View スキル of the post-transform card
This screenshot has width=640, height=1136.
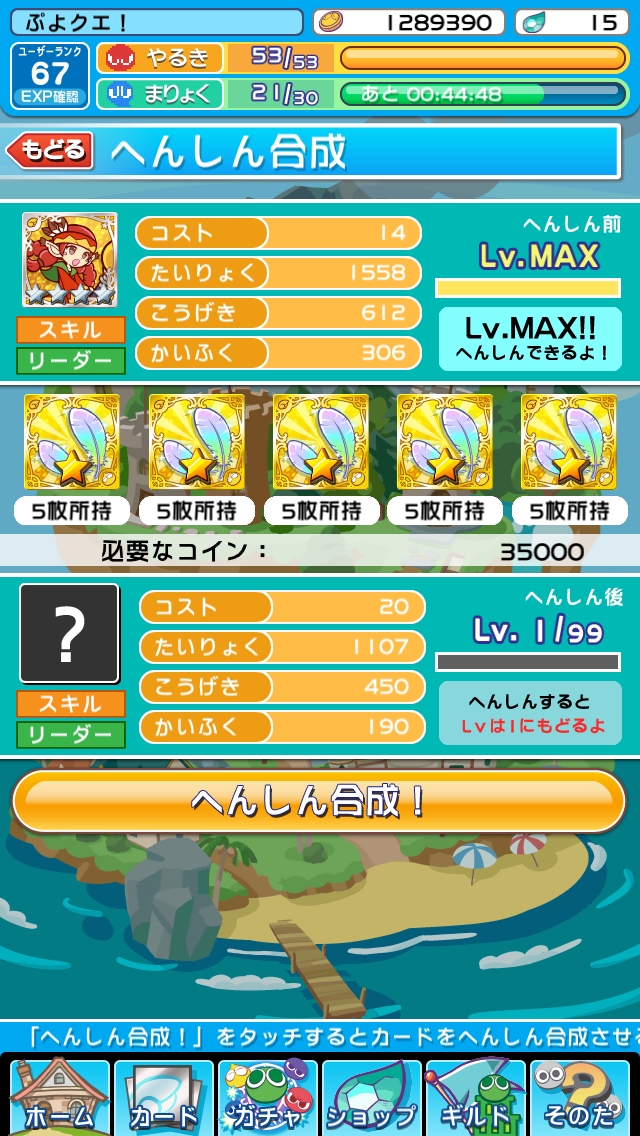(70, 704)
